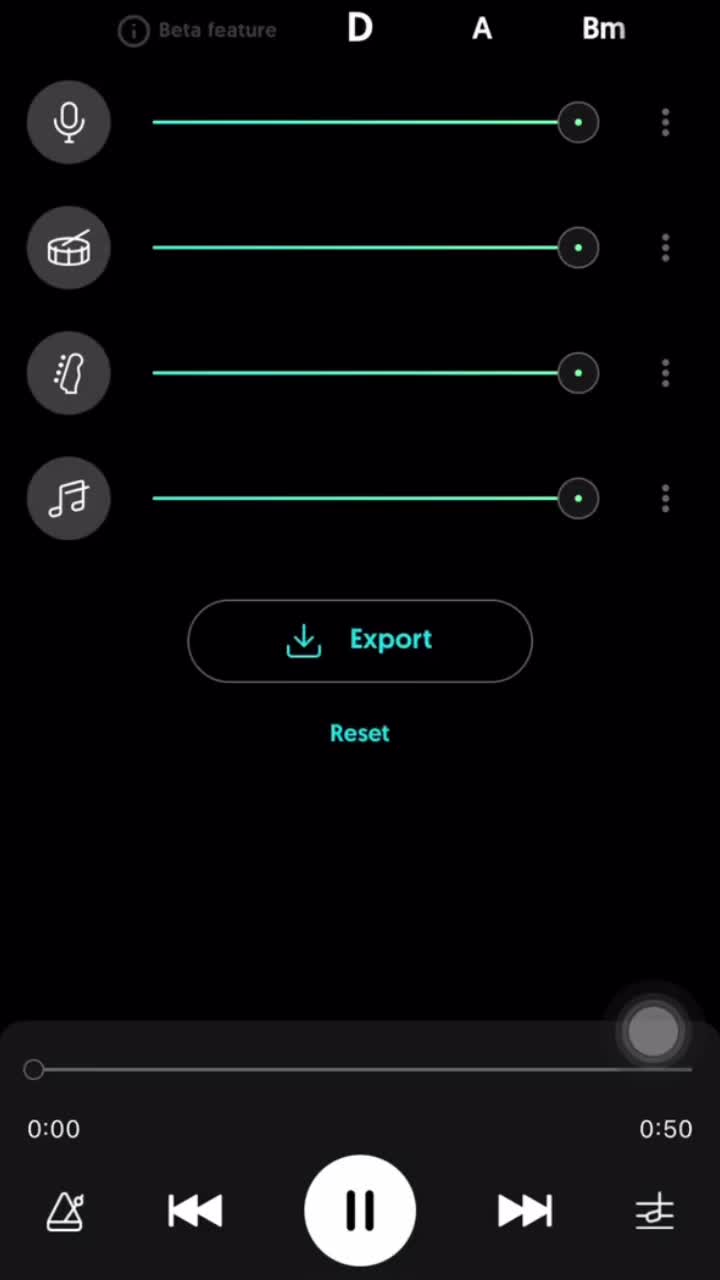
Task: Open more options for the vocals track
Action: pyautogui.click(x=665, y=123)
